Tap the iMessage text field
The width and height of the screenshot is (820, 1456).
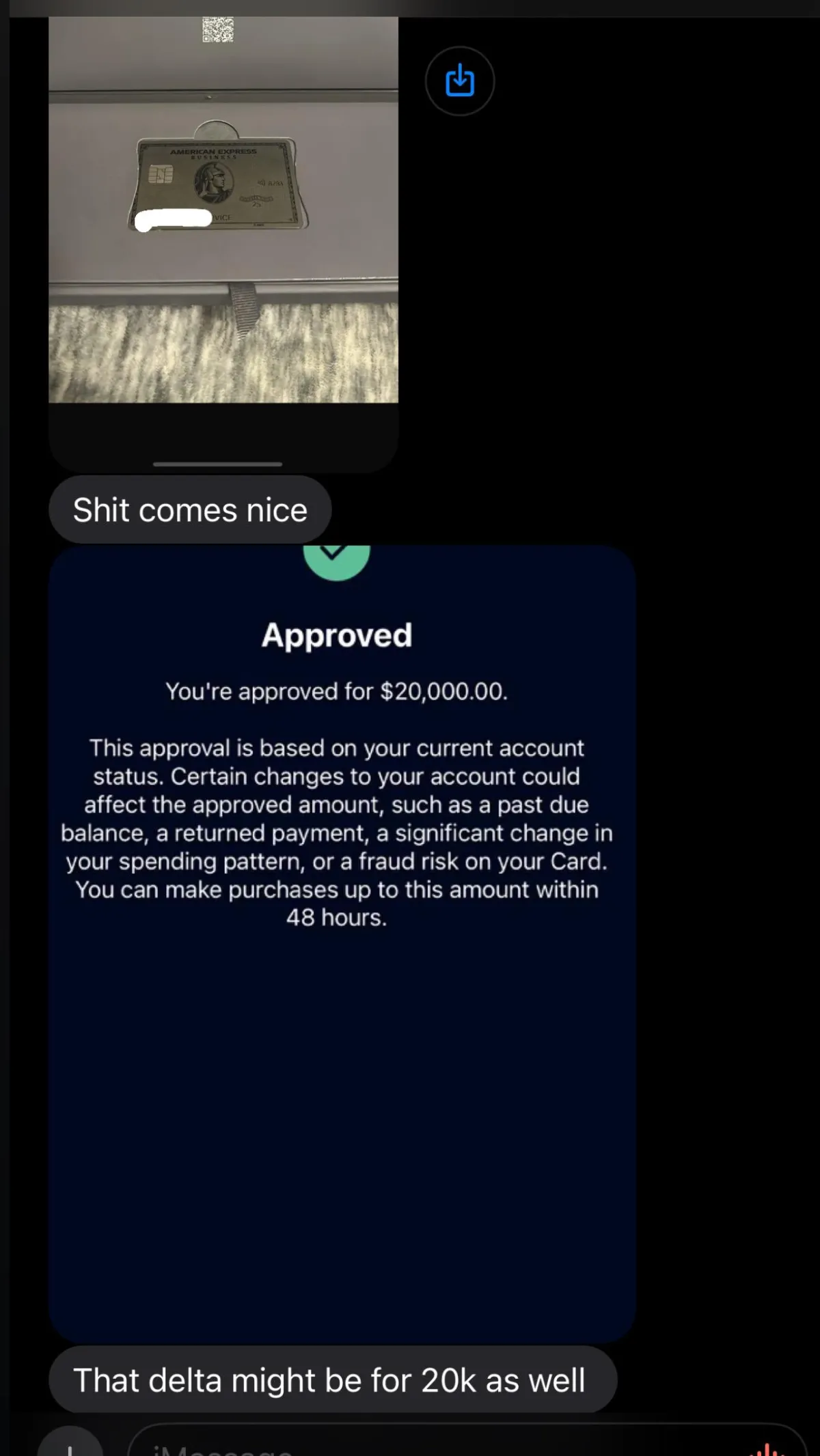(437, 1444)
